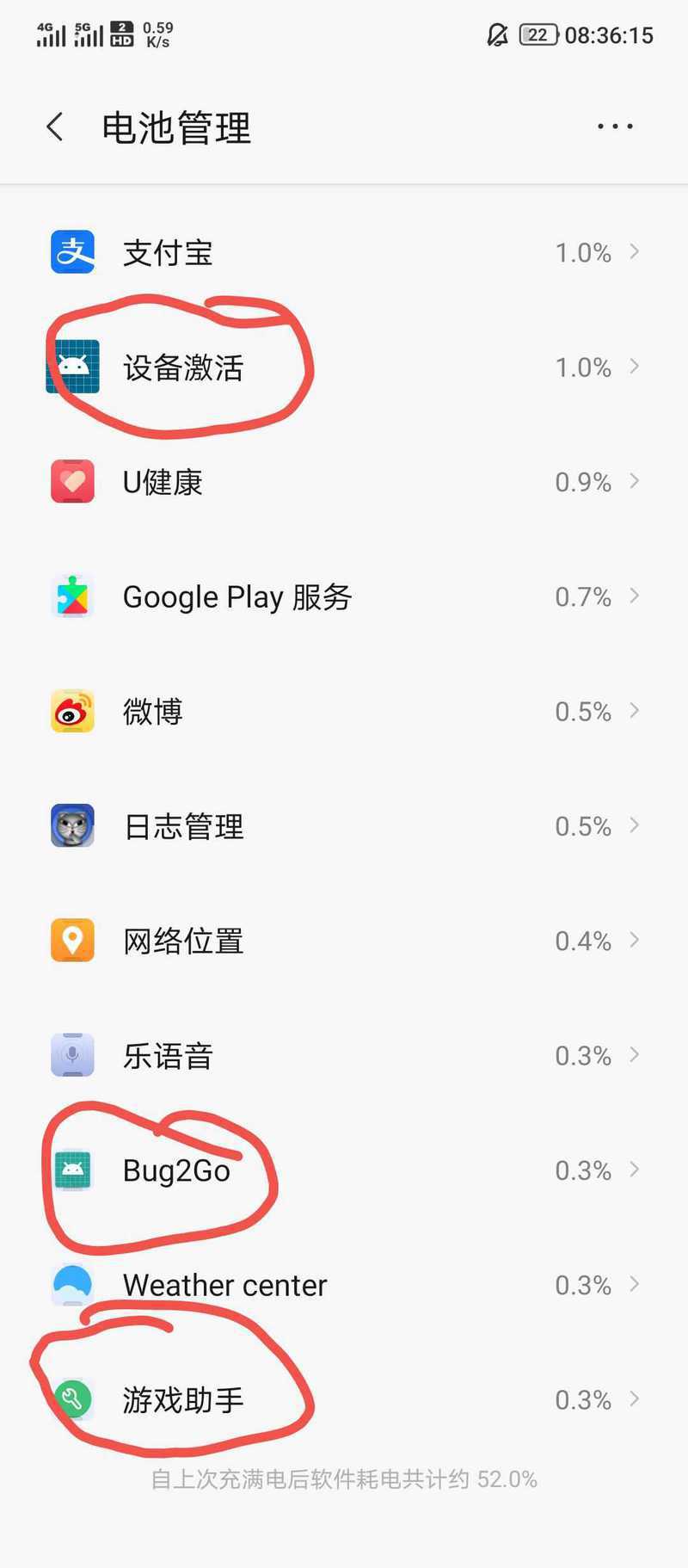Open 微博 battery details
The width and height of the screenshot is (688, 1568).
coord(344,712)
